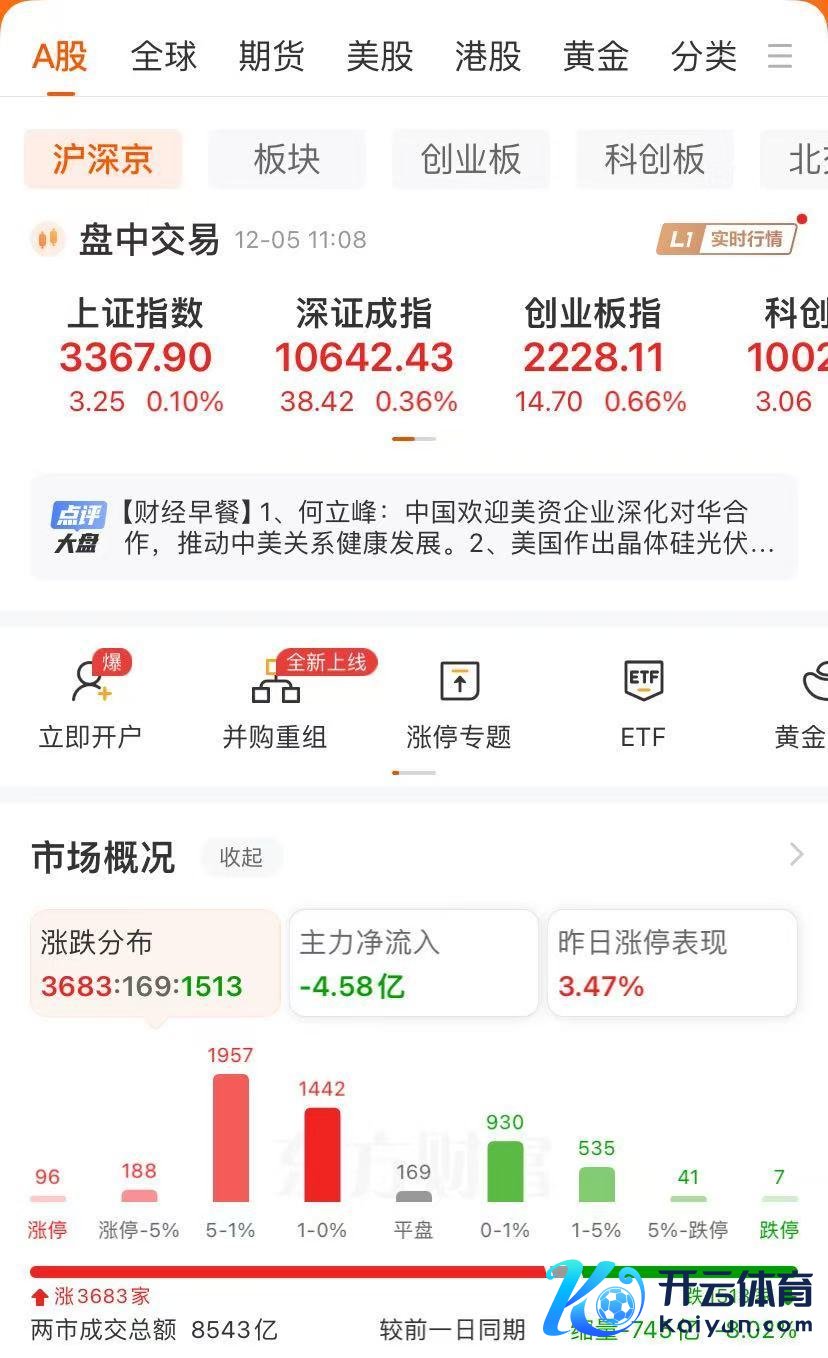Tap the L1 实时行情 badge
Screen dimensions: 828x1358
click(x=727, y=239)
